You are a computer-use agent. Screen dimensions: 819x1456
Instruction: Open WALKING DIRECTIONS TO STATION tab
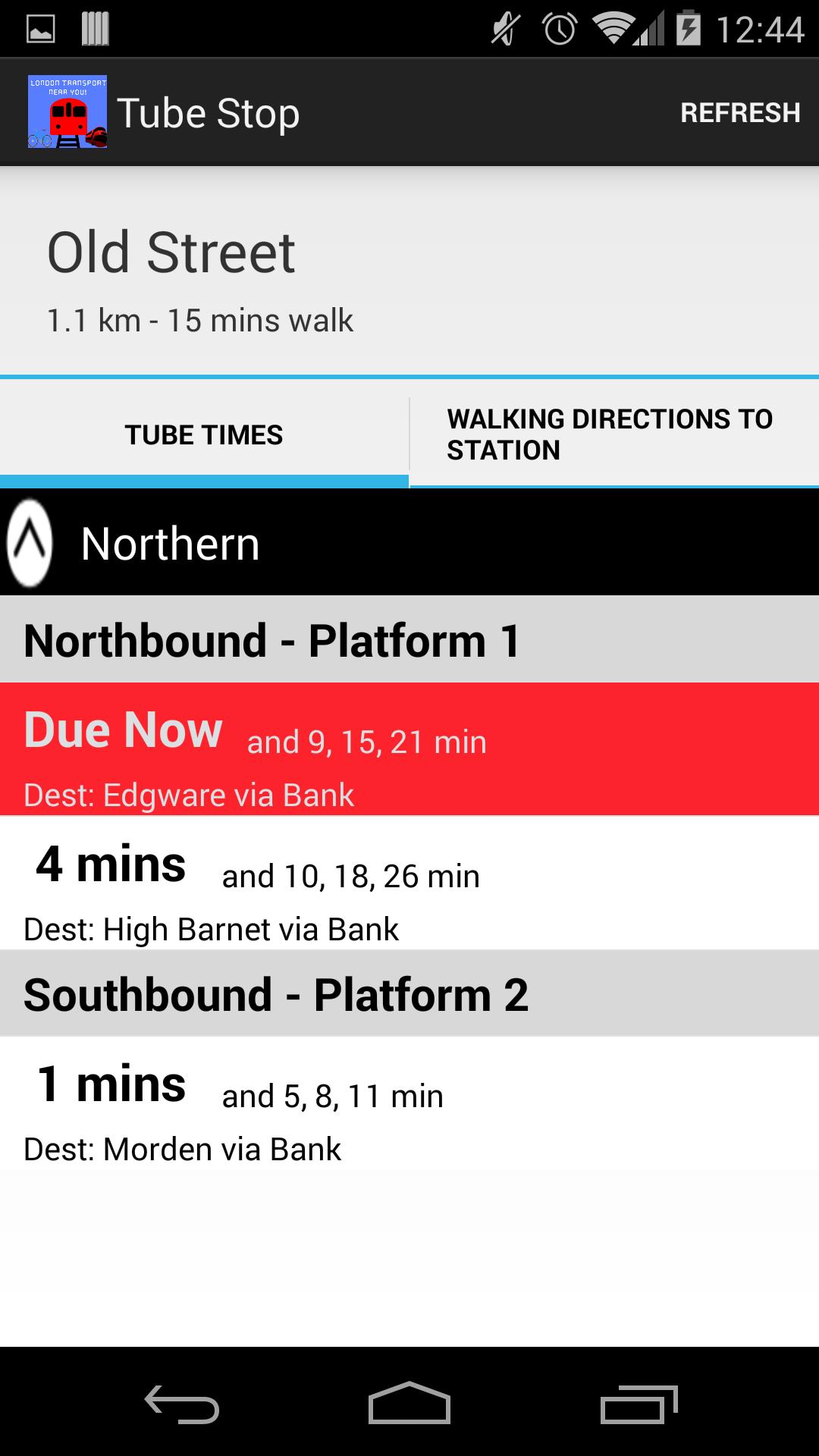(611, 434)
